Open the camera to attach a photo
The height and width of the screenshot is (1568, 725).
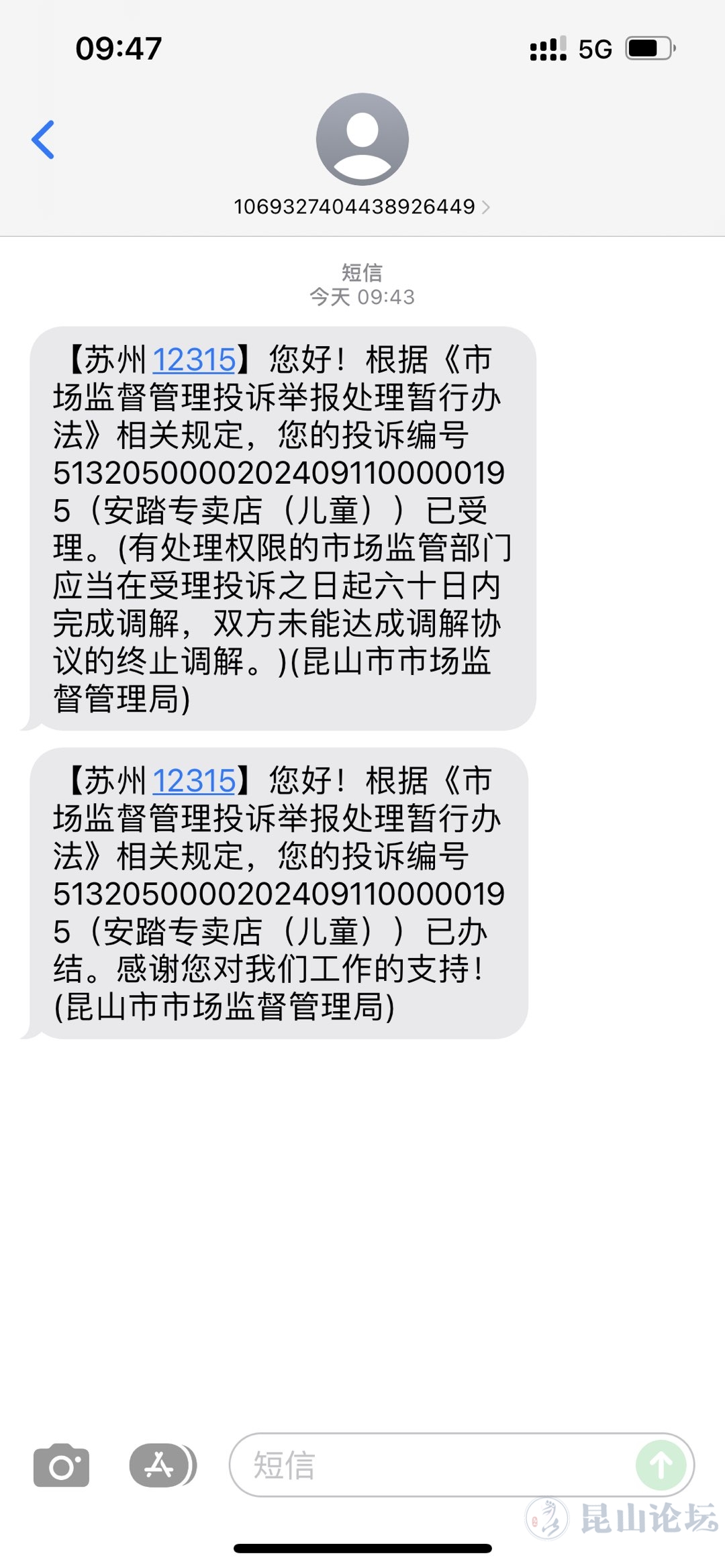(61, 1465)
